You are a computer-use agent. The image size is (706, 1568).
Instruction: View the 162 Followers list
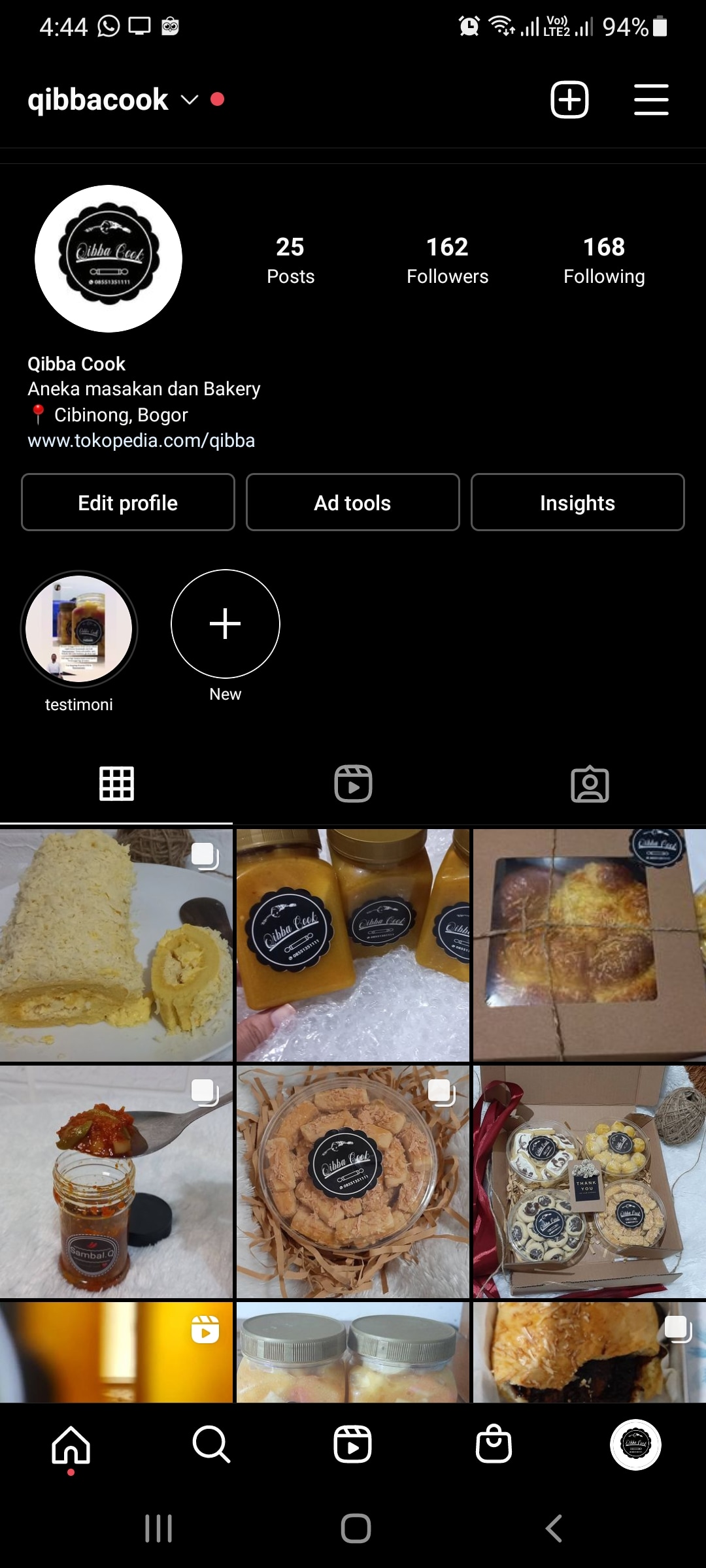[447, 260]
